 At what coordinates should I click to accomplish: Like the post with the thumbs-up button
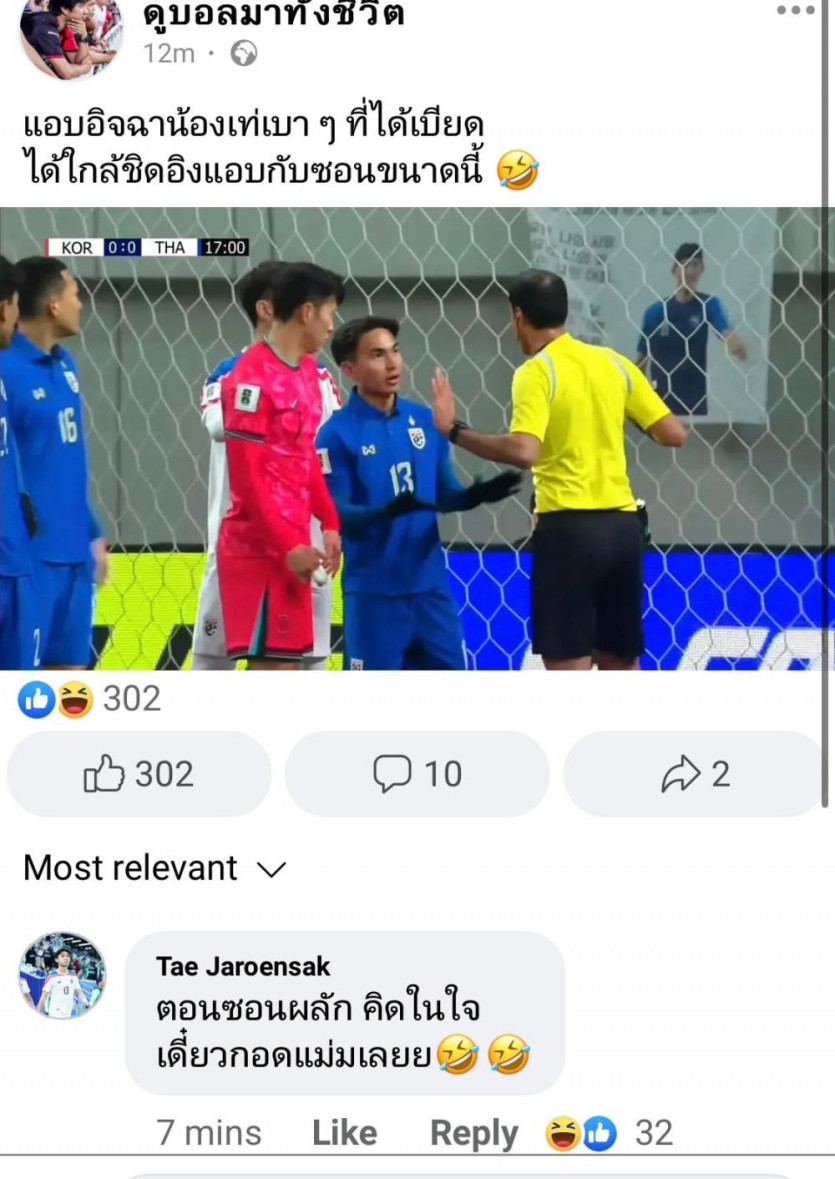(139, 774)
